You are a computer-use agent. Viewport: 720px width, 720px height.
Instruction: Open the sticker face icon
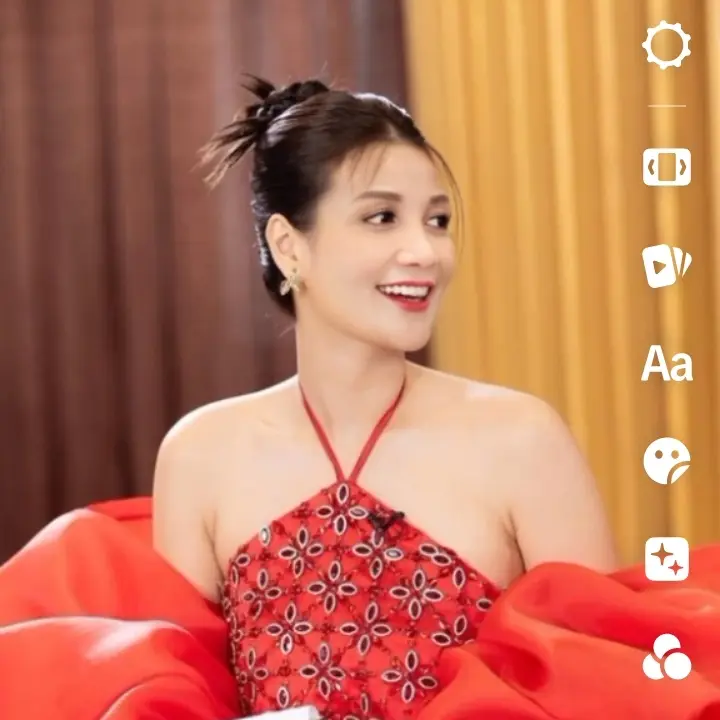click(666, 461)
